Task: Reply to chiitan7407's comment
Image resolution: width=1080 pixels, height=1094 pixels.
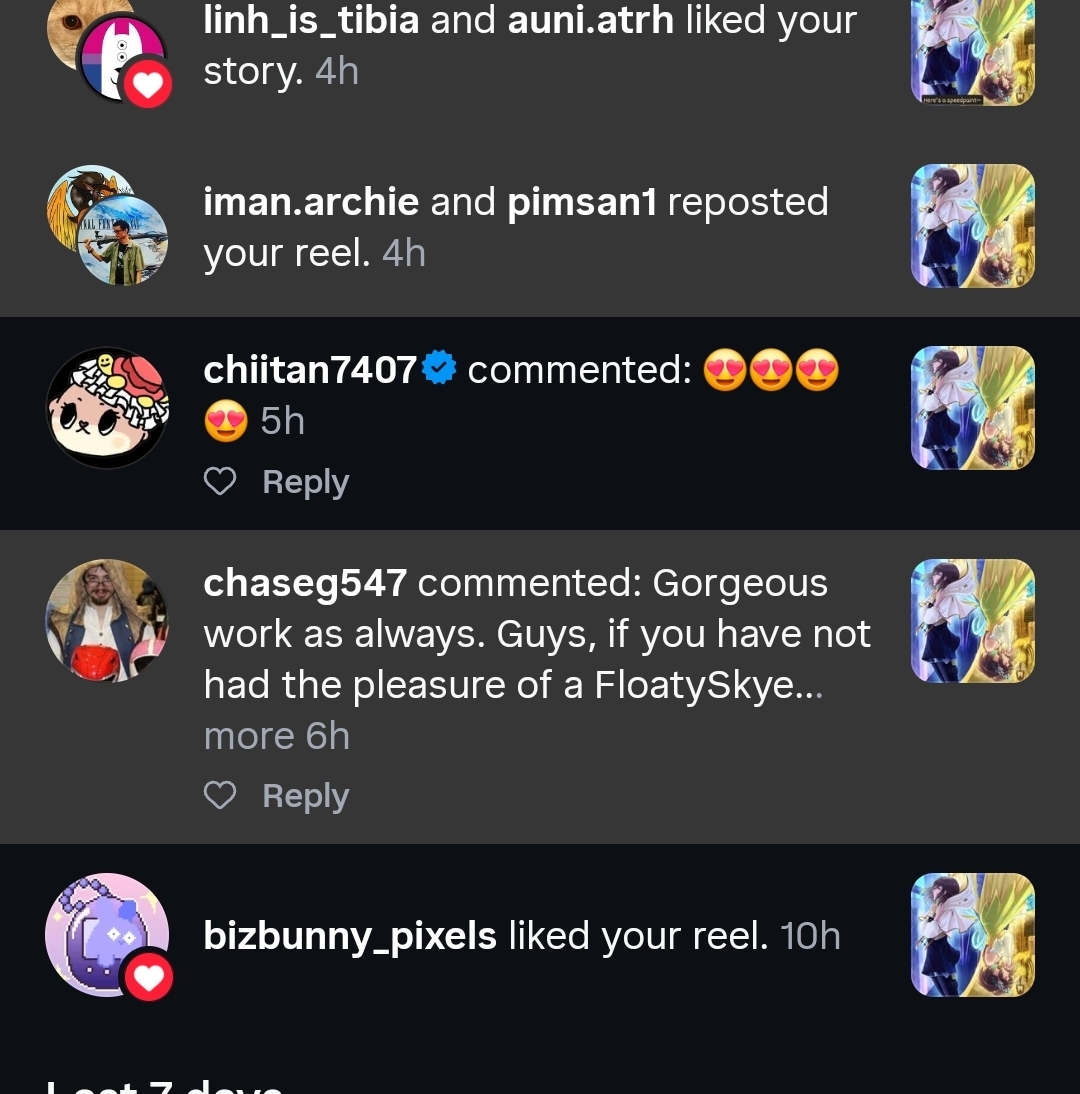Action: [305, 482]
